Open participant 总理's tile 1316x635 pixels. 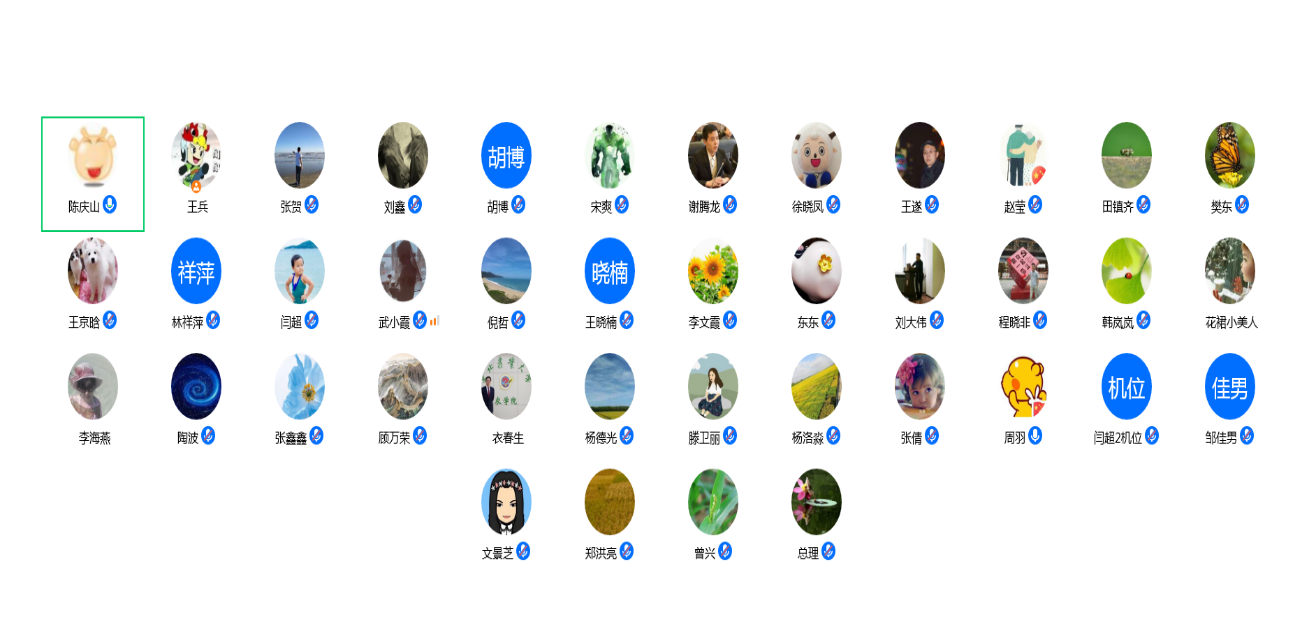tap(816, 502)
